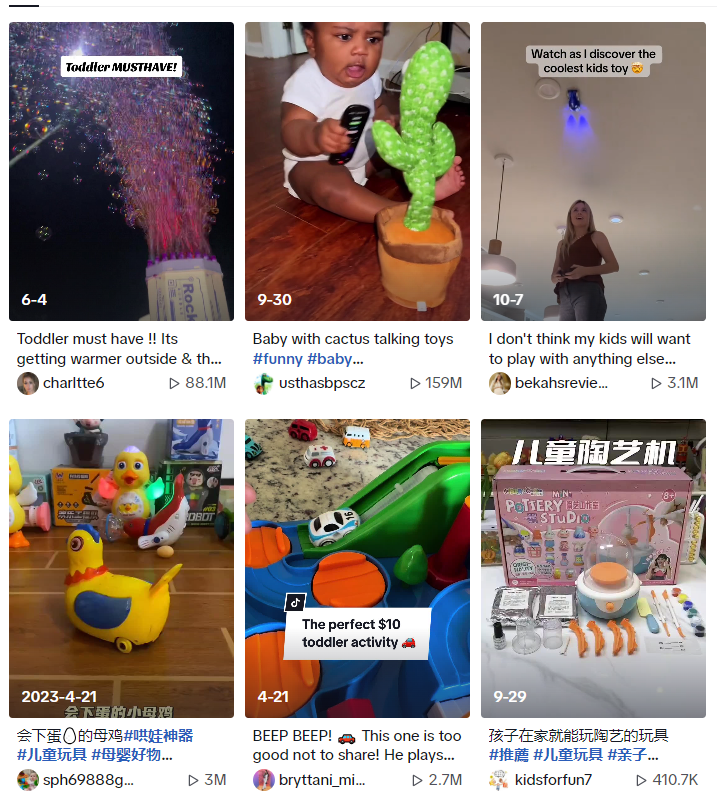717x804 pixels.
Task: Tap the #推薦 hashtag
Action: click(508, 755)
